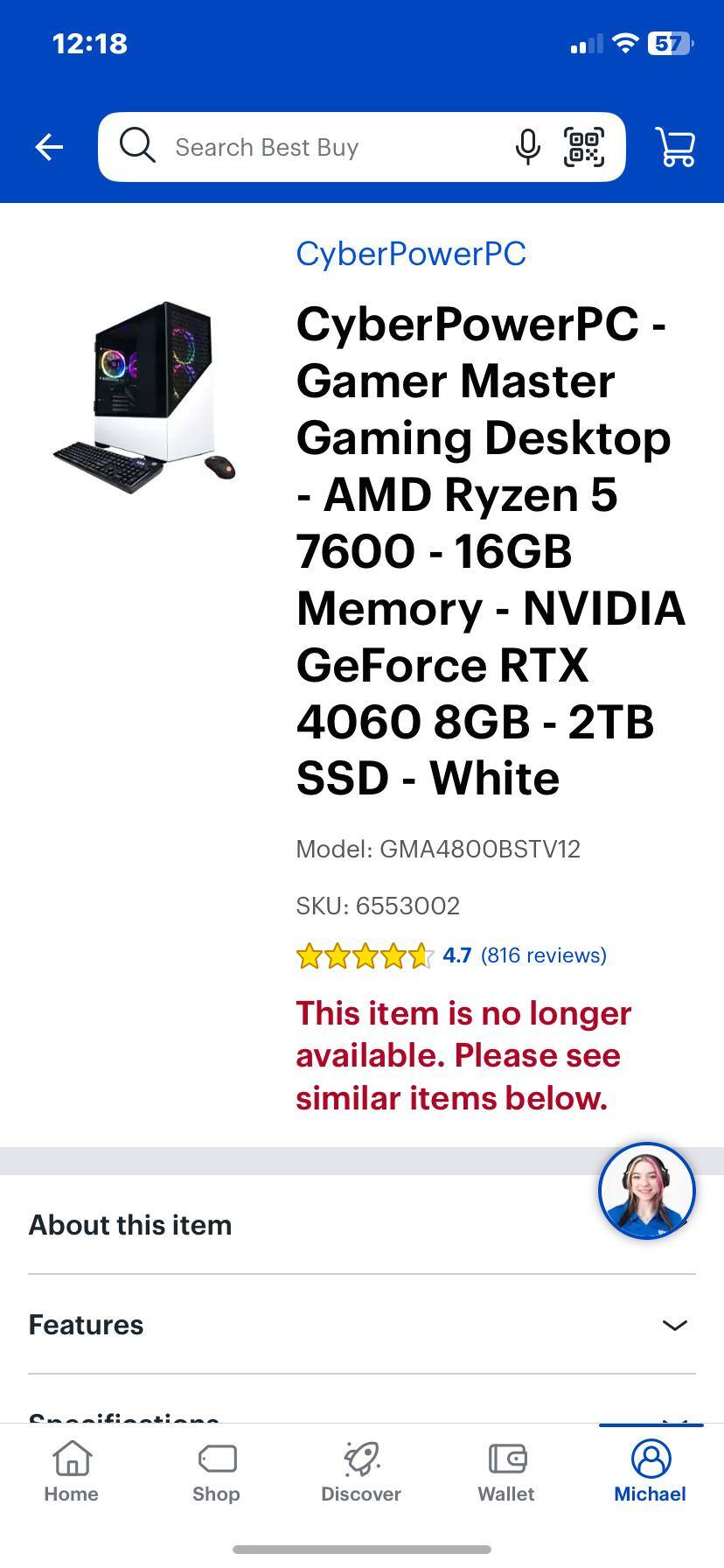
Task: Select the gaming desktop product image
Action: click(144, 394)
